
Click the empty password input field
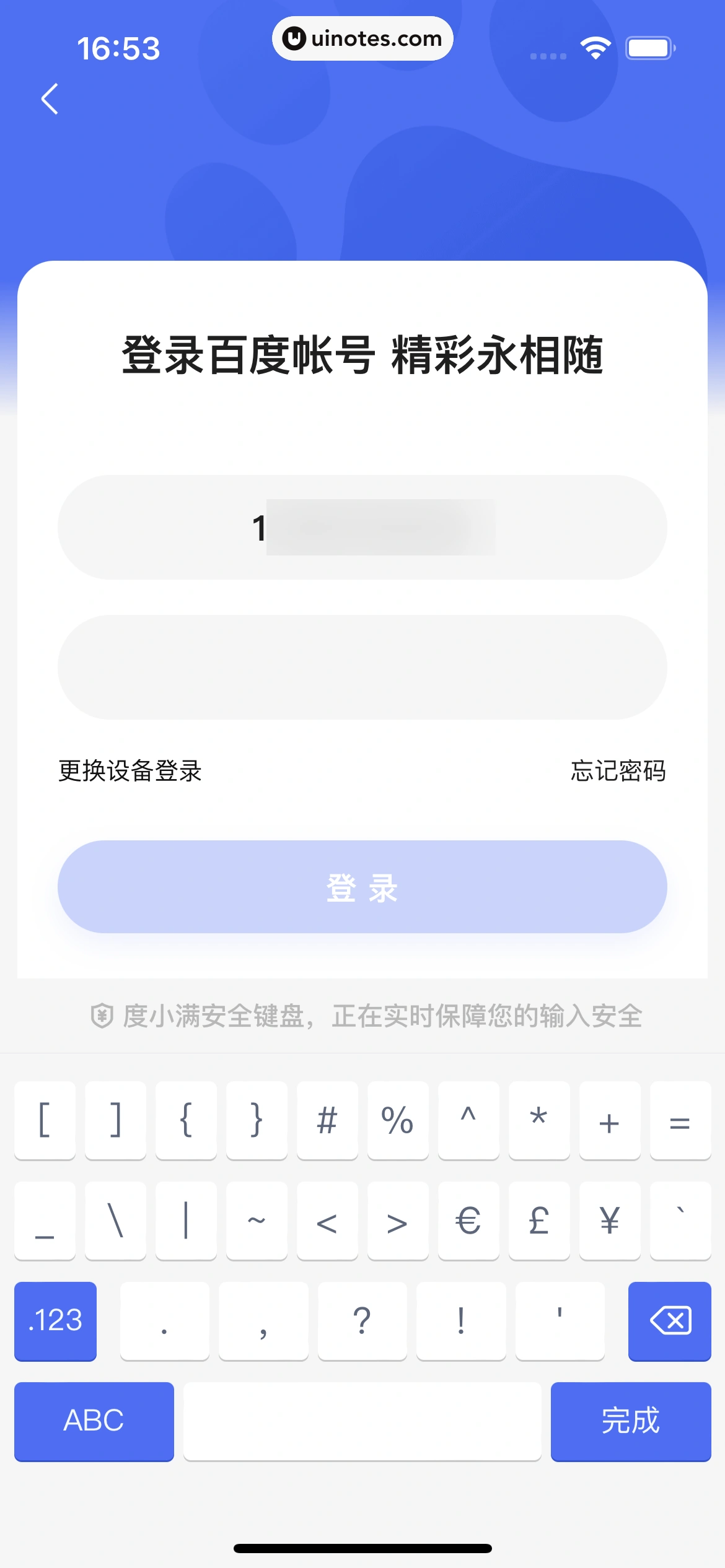362,667
